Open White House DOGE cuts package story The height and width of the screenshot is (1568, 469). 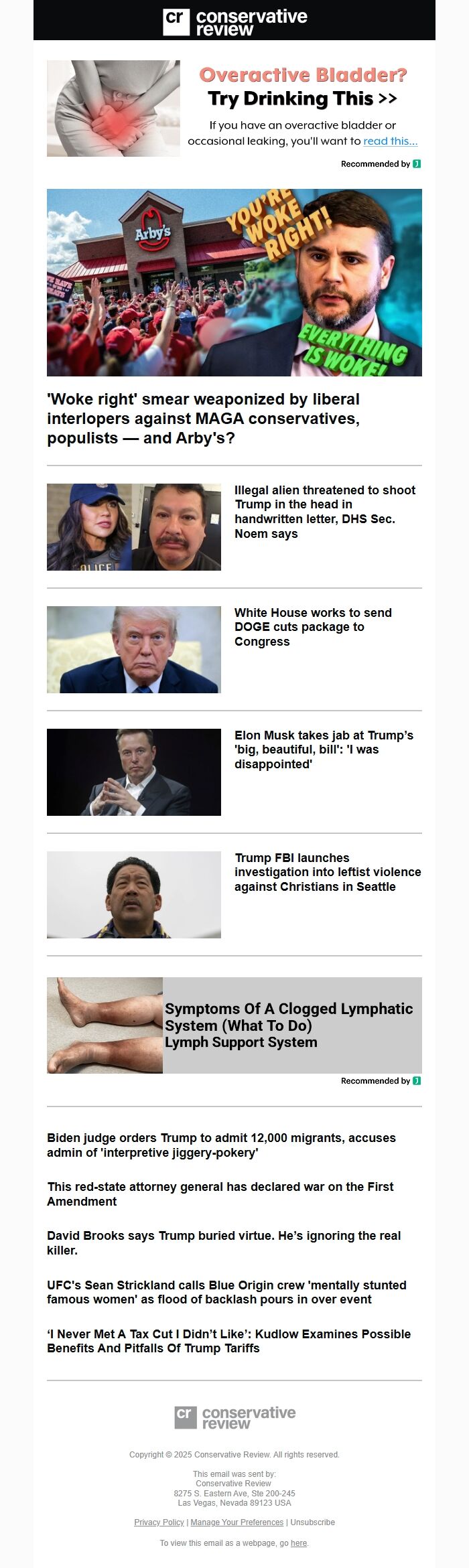[312, 627]
